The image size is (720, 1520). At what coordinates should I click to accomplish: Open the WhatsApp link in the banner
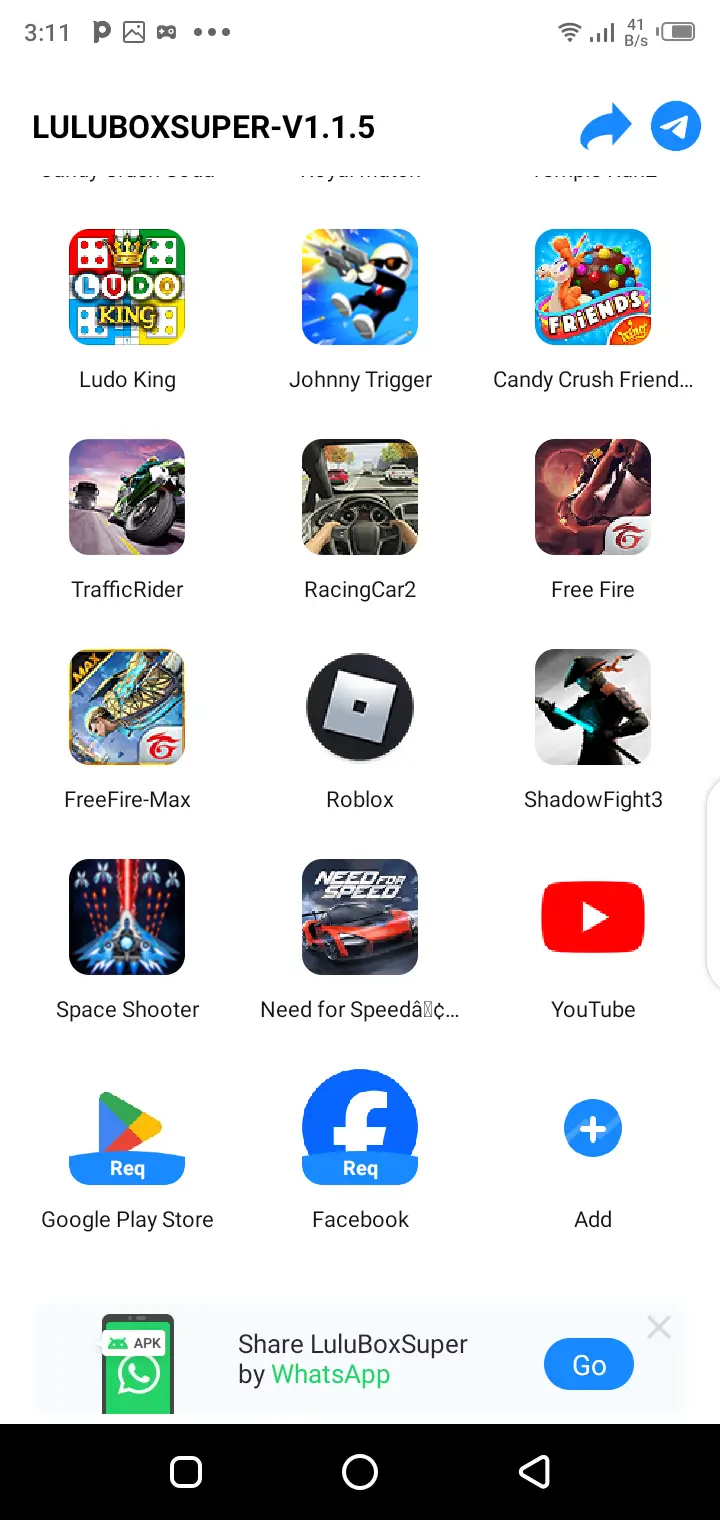[331, 1374]
